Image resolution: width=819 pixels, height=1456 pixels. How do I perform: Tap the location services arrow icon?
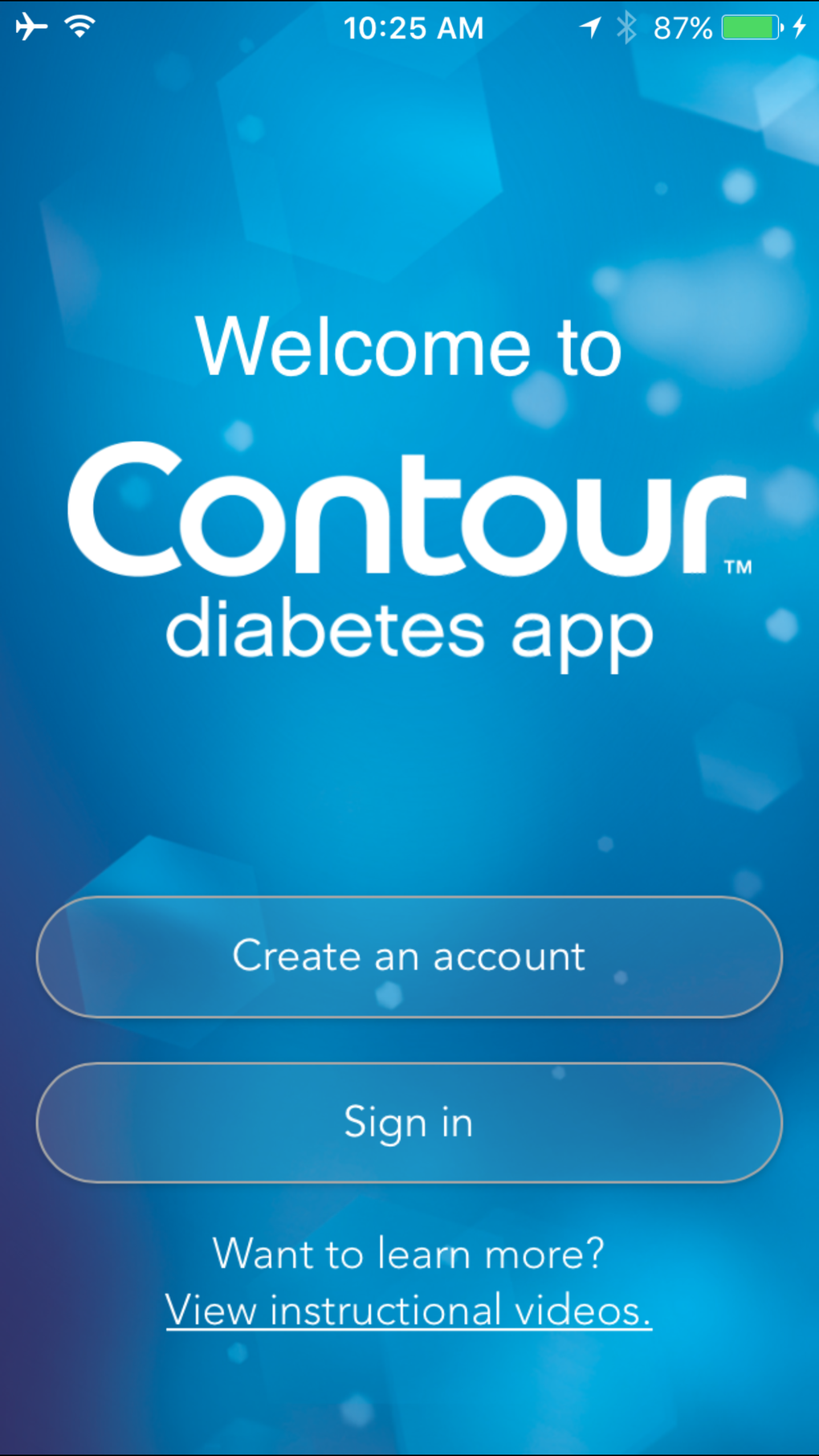click(591, 27)
